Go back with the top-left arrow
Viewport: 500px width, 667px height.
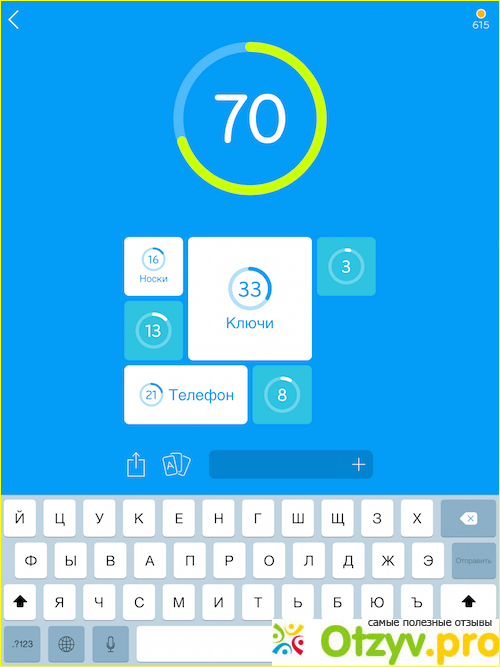[x=14, y=20]
